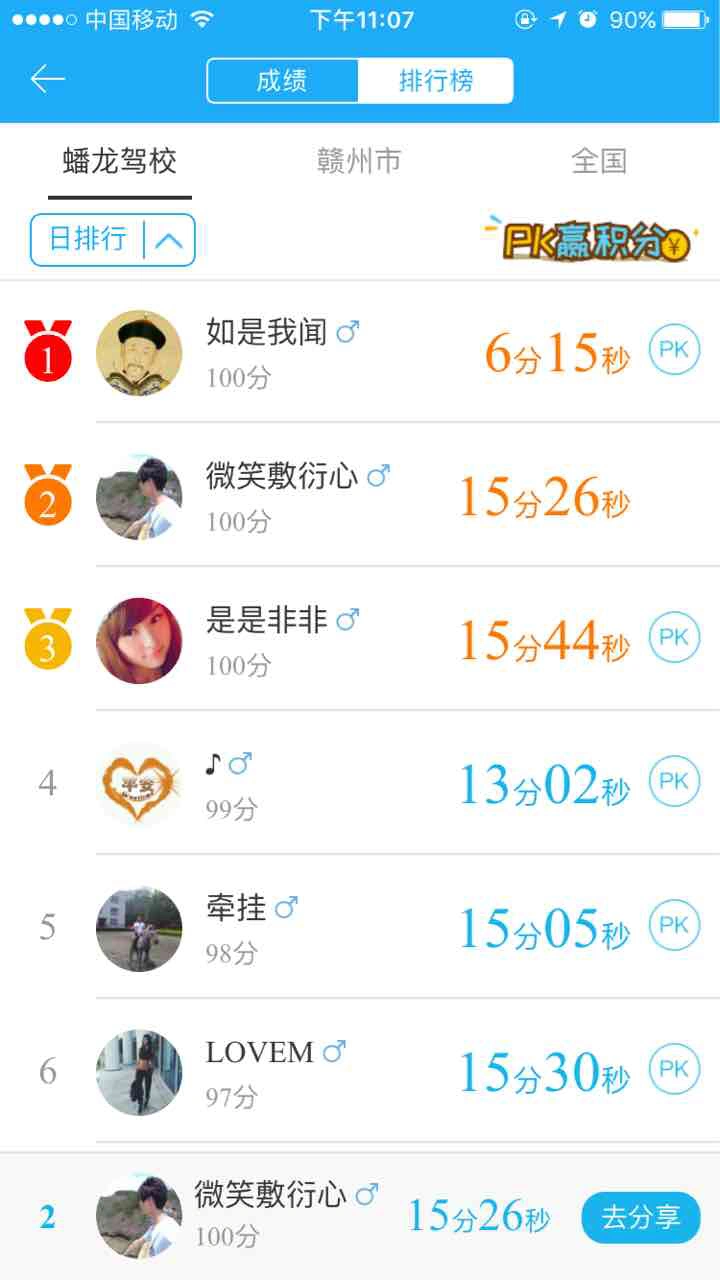
Task: Share my result with 去分享
Action: pyautogui.click(x=640, y=1217)
